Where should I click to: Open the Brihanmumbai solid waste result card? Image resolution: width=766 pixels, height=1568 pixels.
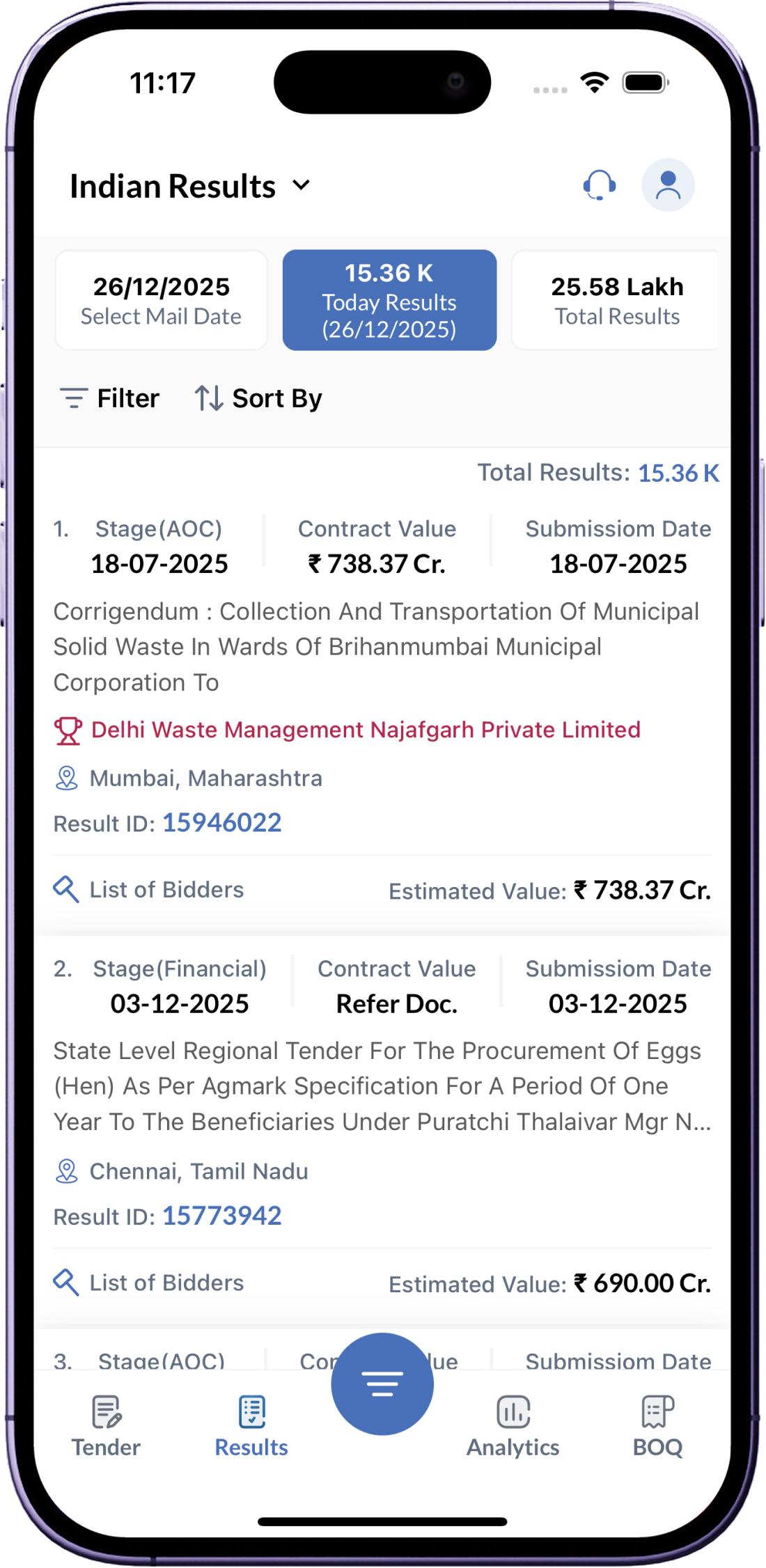click(x=376, y=646)
